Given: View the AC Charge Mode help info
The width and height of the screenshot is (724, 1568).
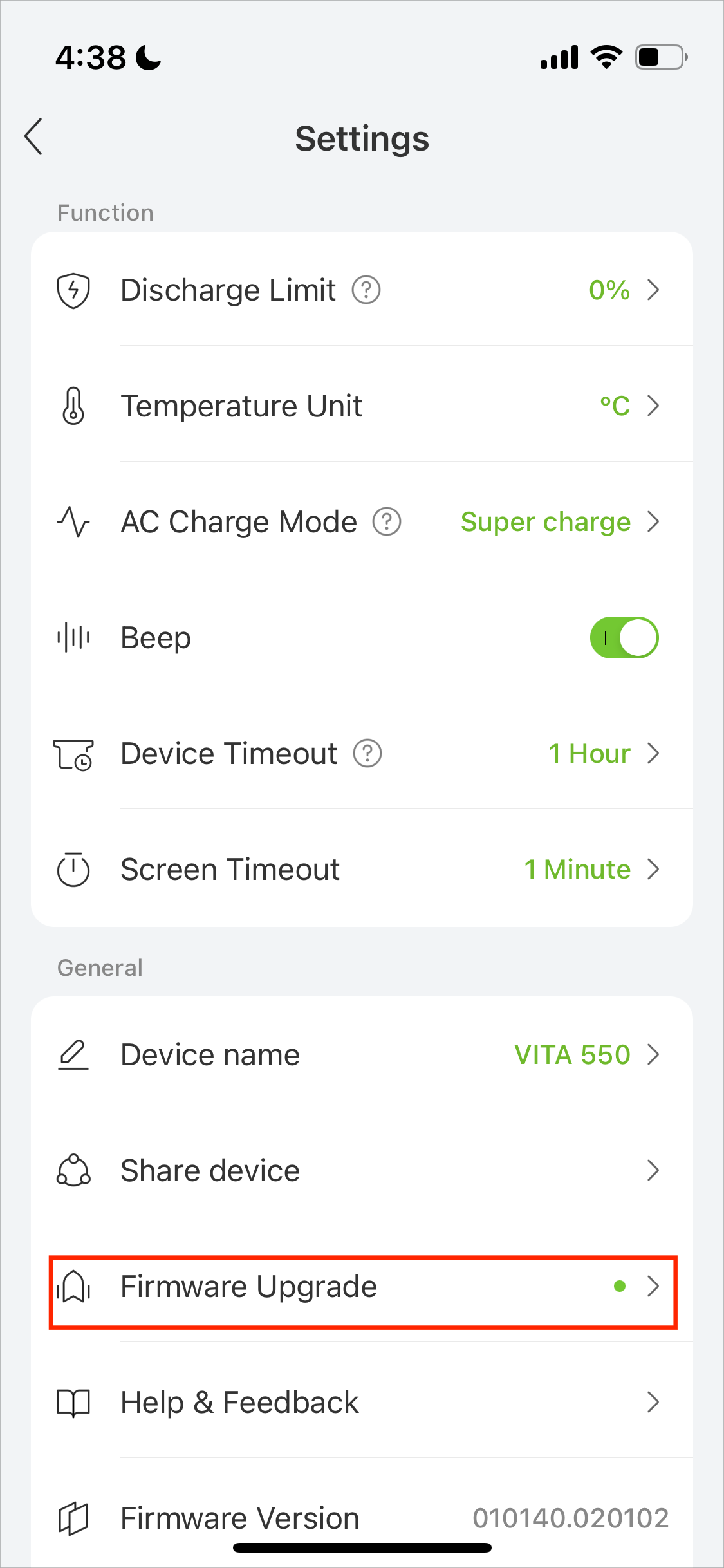Looking at the screenshot, I should coord(387,522).
